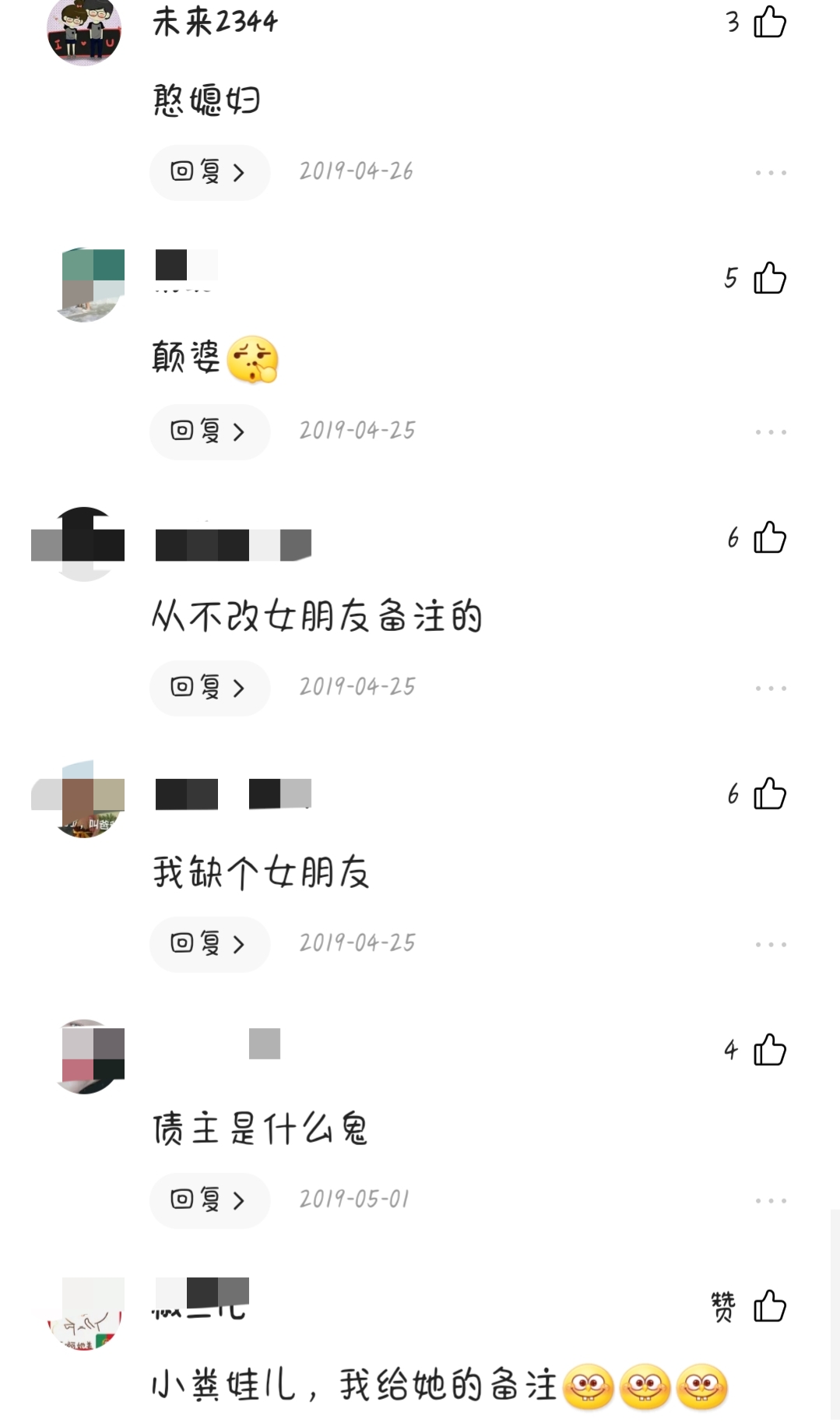840x1427 pixels.
Task: Tap the thumbs-up on "我缺个女朋友"
Action: [x=769, y=795]
